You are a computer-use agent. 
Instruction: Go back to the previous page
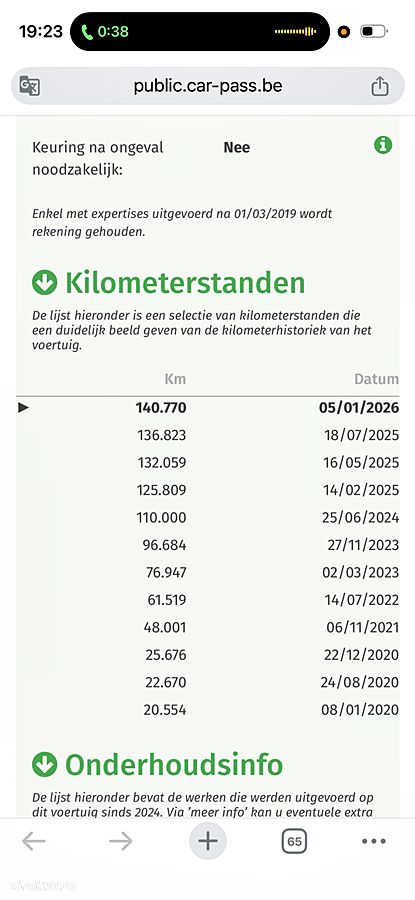tap(34, 841)
